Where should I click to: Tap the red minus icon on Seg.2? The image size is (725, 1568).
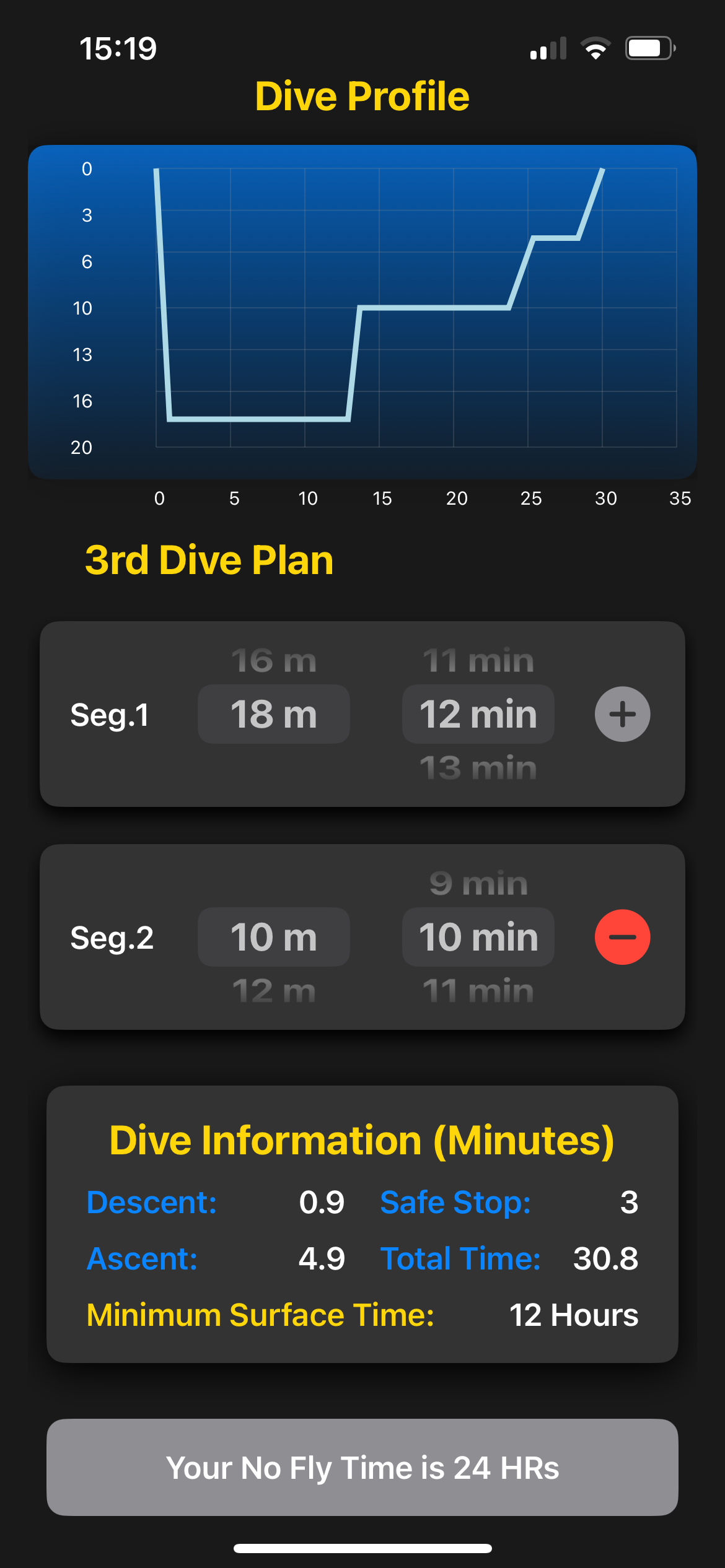[622, 937]
